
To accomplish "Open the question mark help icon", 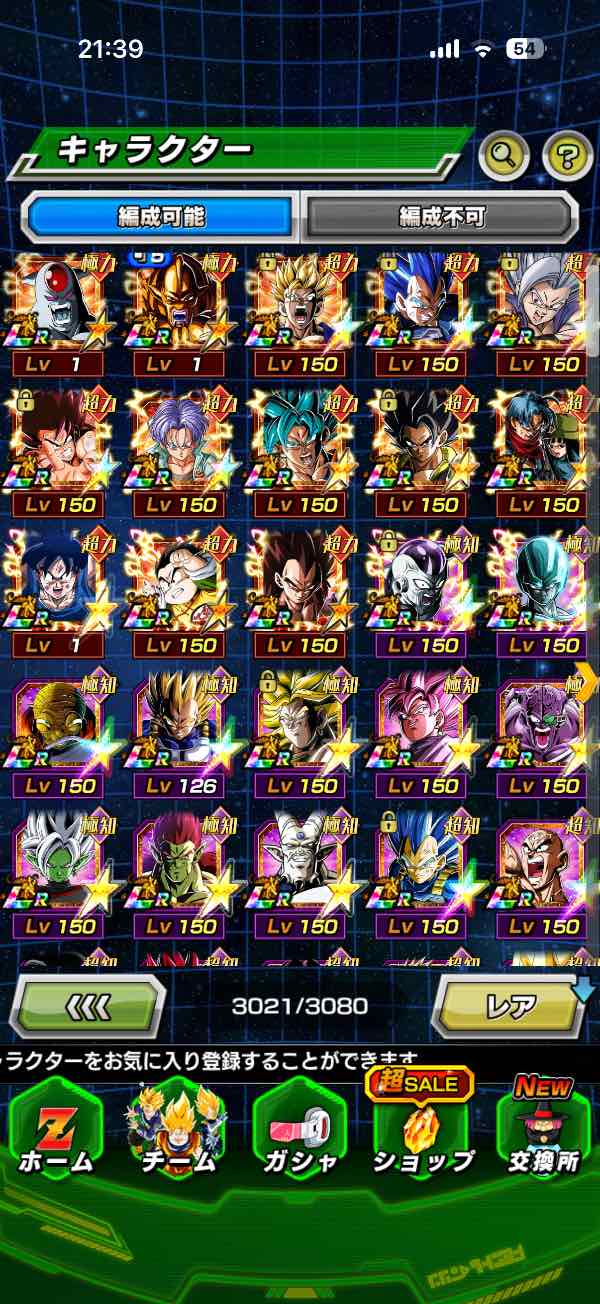I will click(x=567, y=155).
